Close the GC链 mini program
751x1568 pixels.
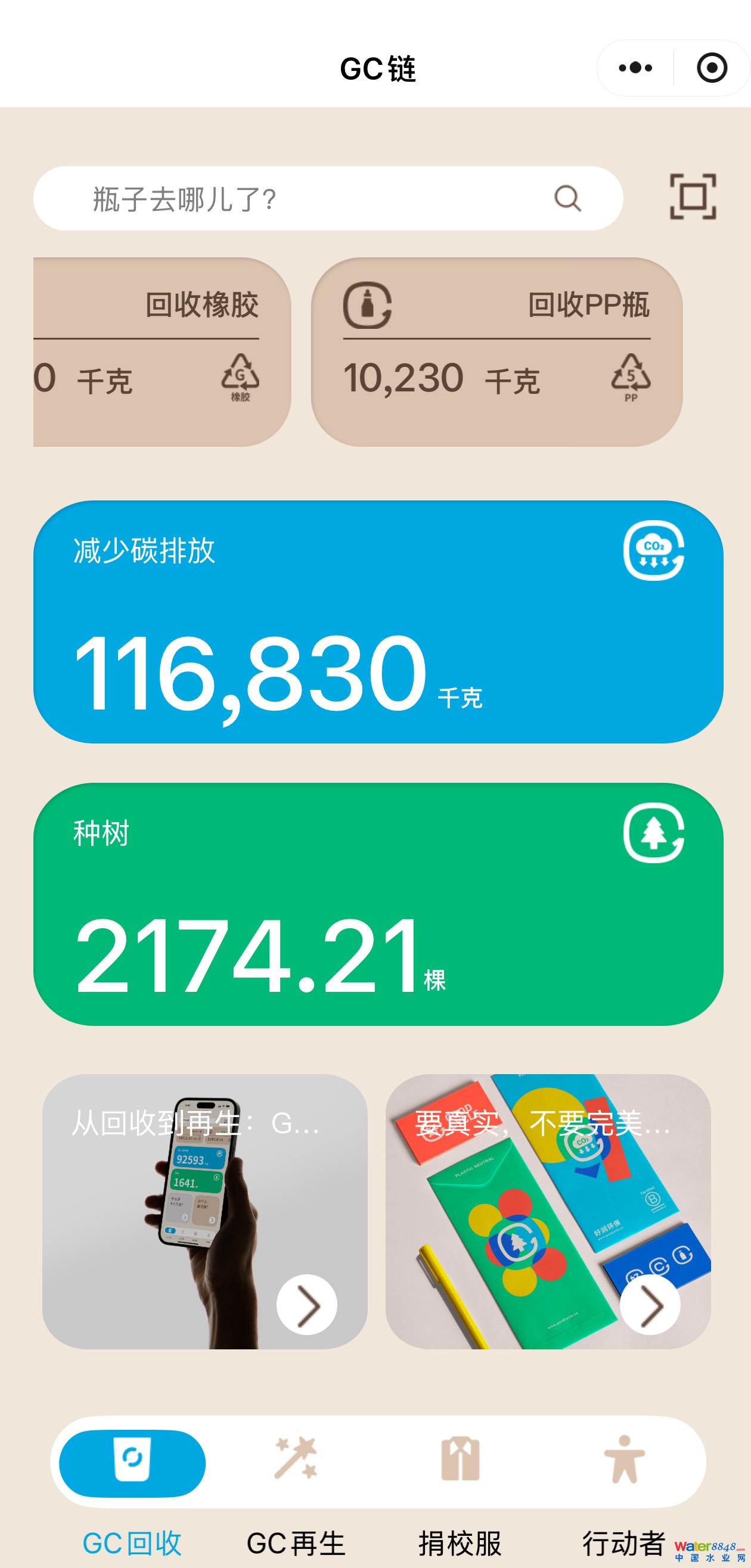point(712,67)
